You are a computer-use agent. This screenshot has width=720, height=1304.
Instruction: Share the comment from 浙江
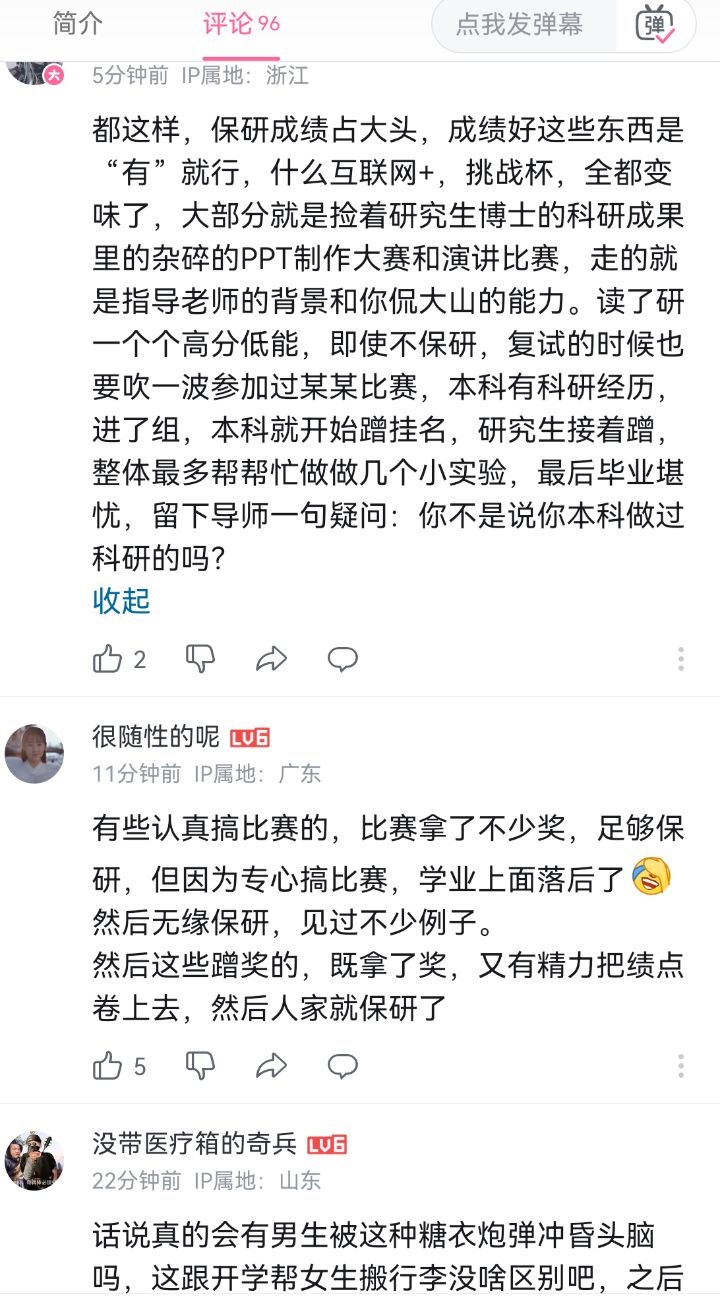(x=271, y=659)
